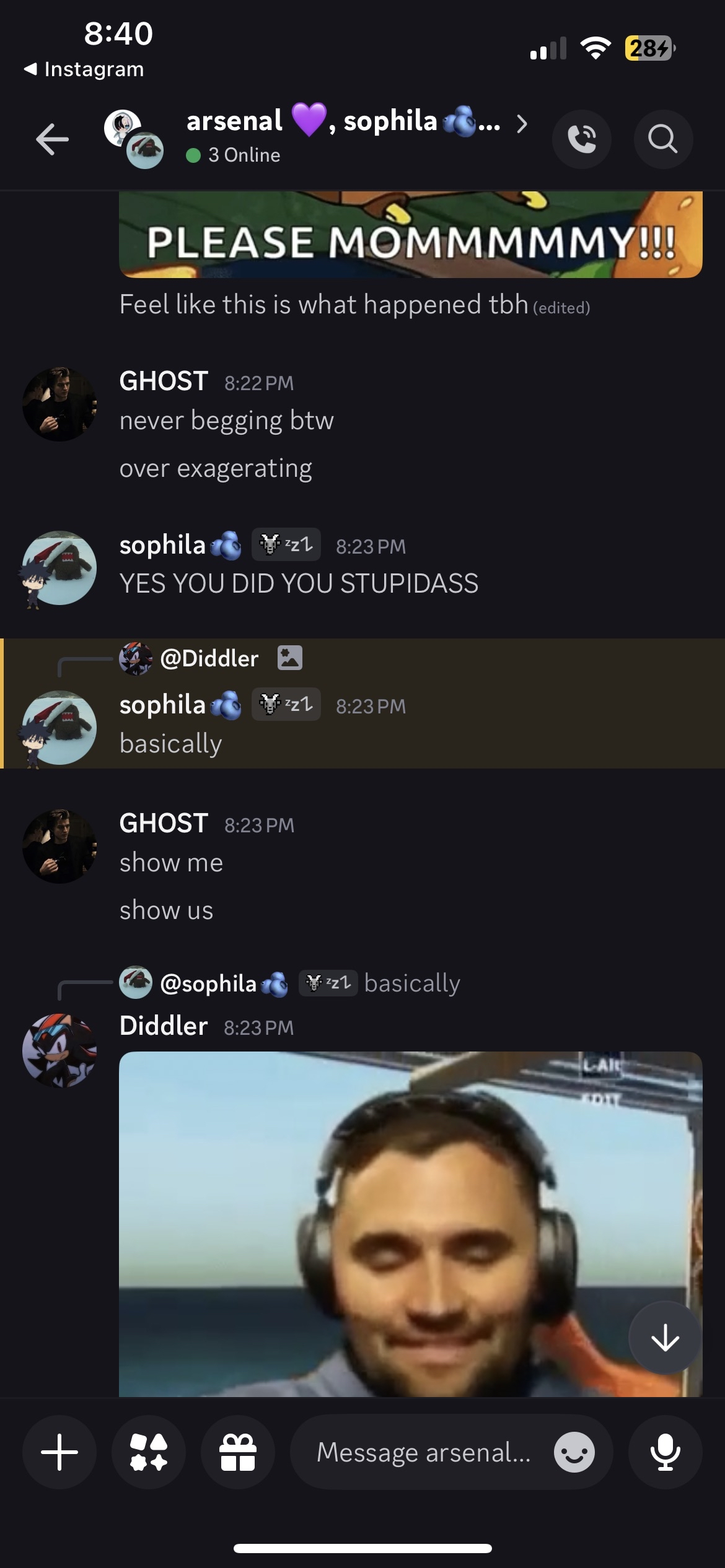The height and width of the screenshot is (1568, 725).
Task: Tap Diddler's username above the GIF
Action: coord(164,1026)
